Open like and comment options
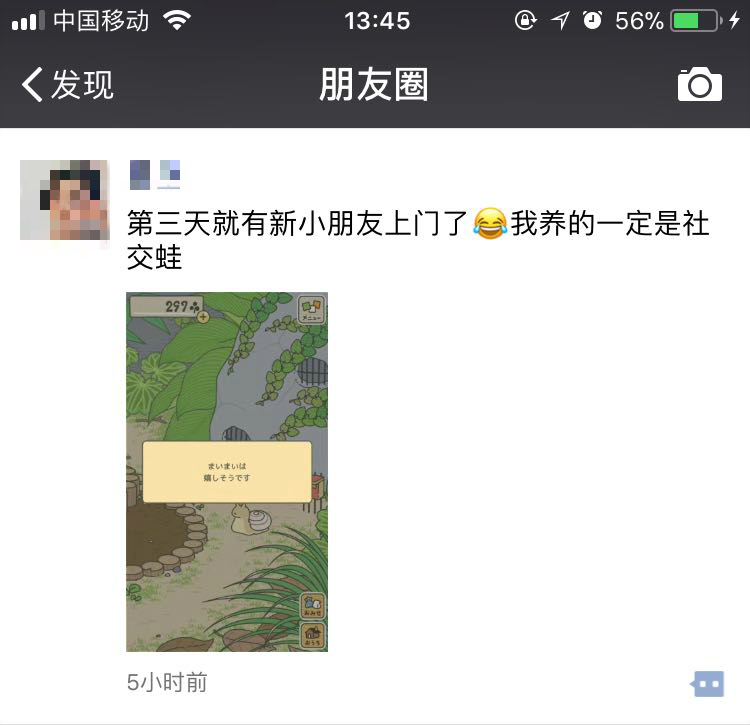This screenshot has width=750, height=725. pos(707,684)
